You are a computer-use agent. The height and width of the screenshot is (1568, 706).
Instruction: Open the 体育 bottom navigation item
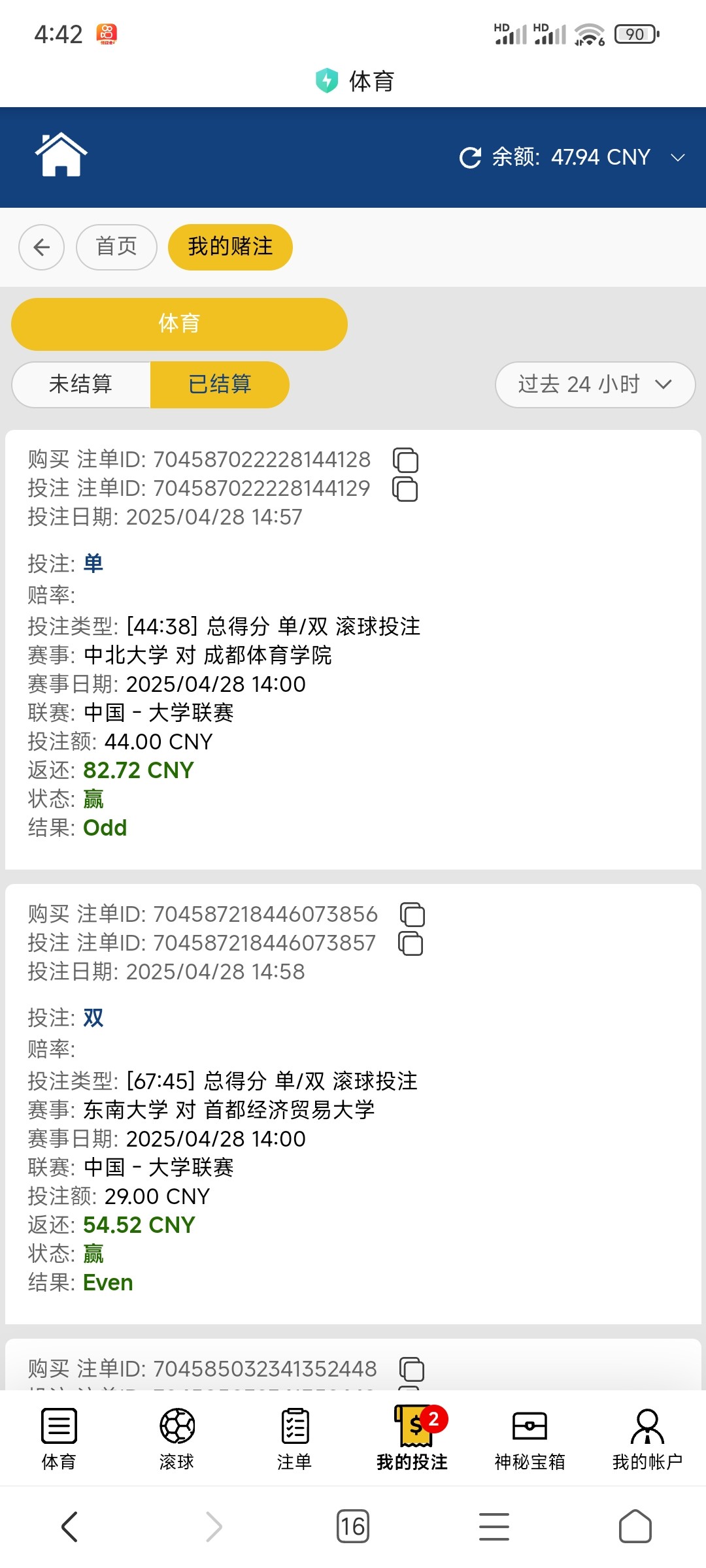(x=59, y=1439)
